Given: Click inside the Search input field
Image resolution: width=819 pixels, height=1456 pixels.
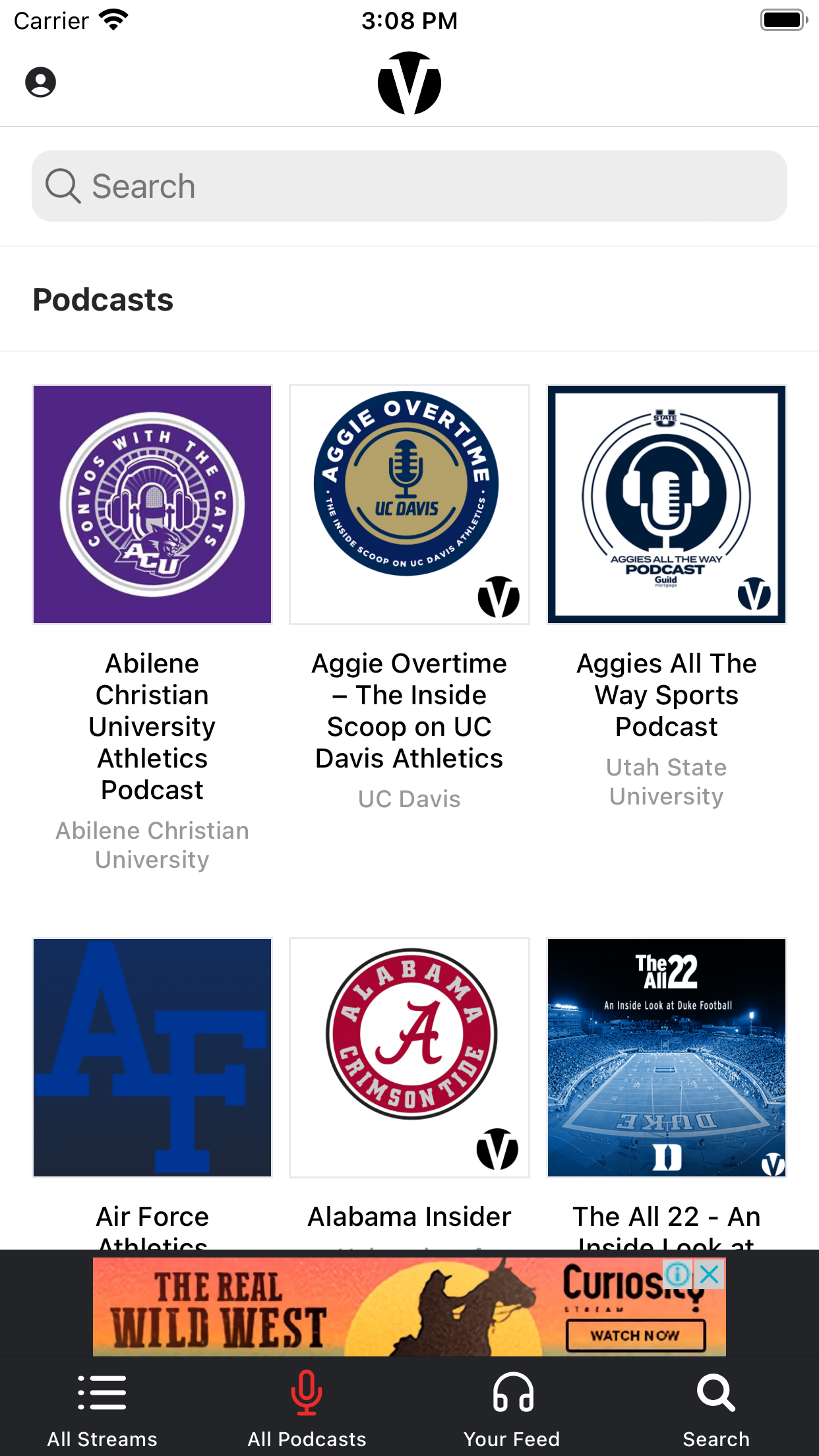Looking at the screenshot, I should pyautogui.click(x=409, y=185).
